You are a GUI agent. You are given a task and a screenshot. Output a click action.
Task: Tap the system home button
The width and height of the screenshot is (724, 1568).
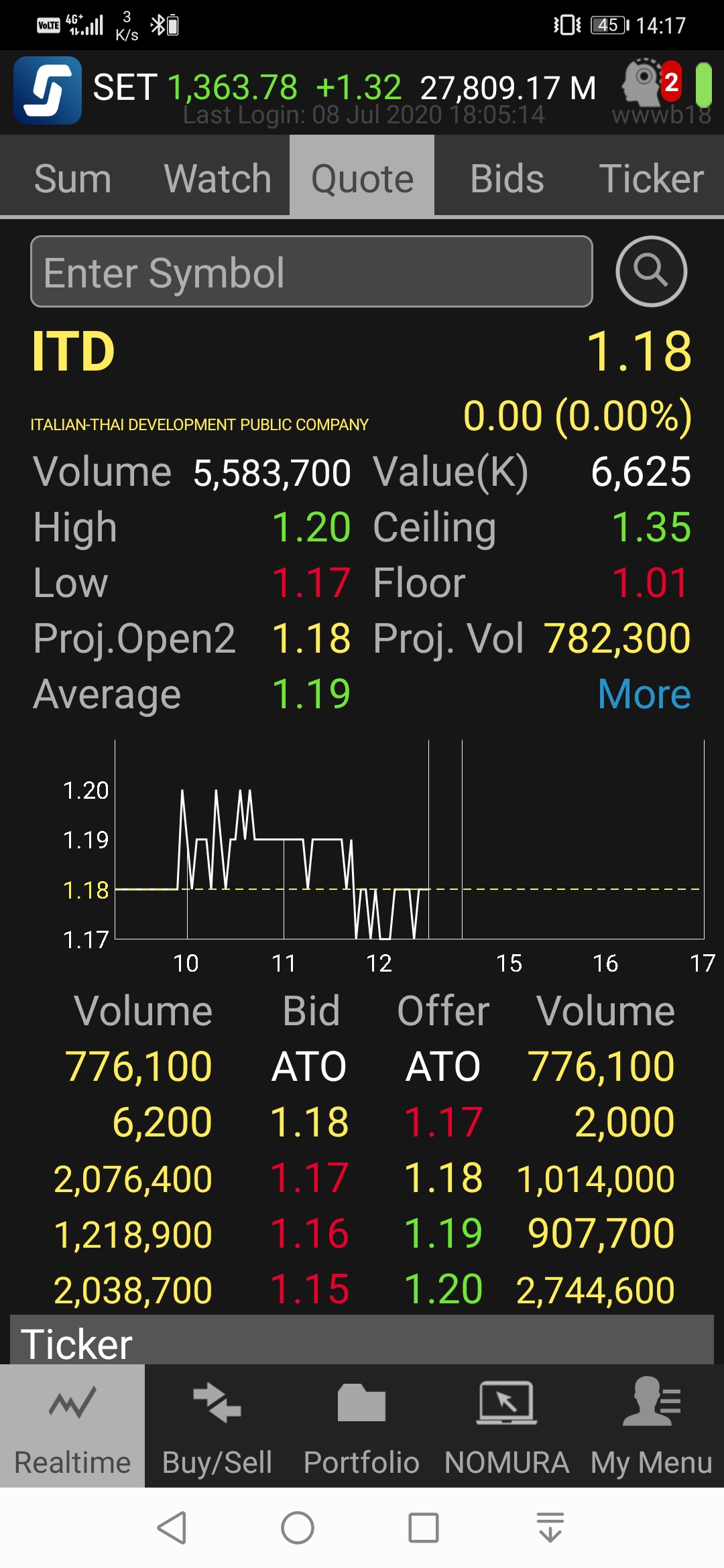tap(298, 1528)
